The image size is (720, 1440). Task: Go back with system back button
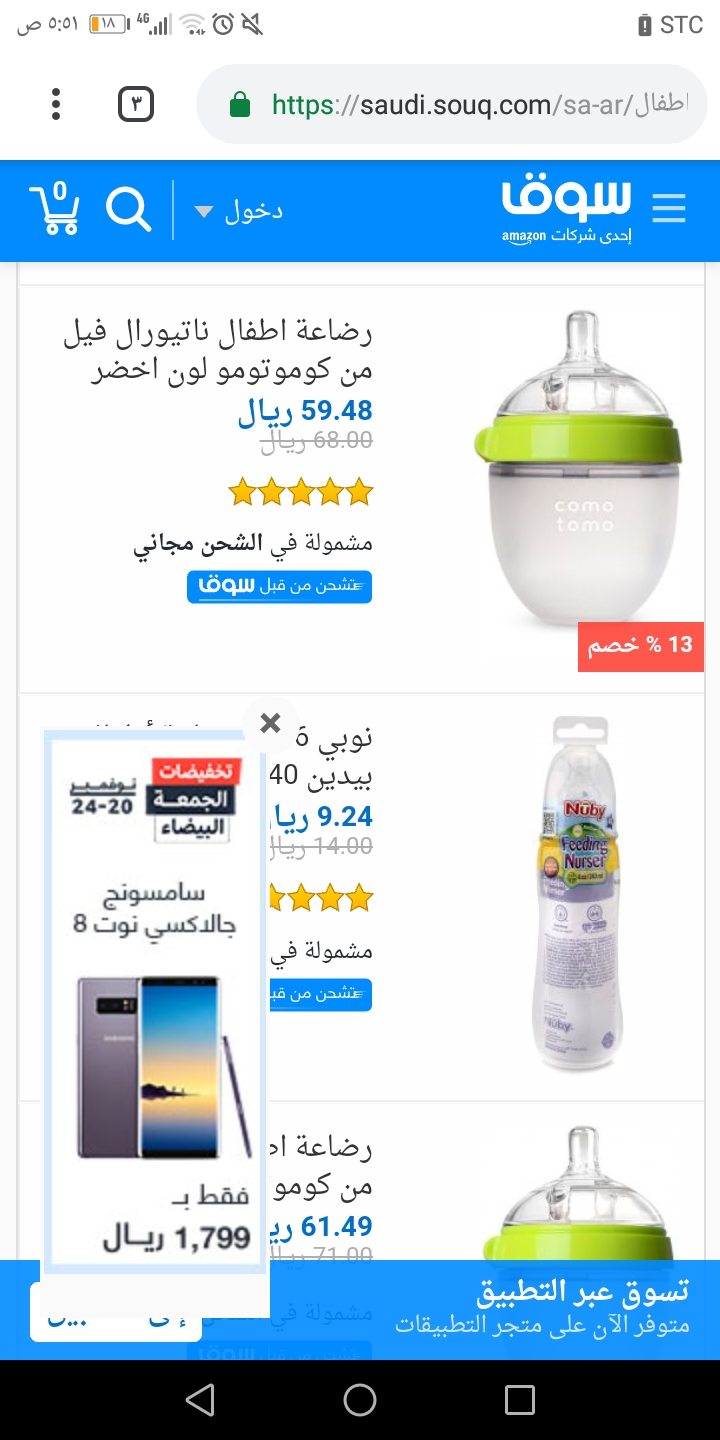(200, 1400)
